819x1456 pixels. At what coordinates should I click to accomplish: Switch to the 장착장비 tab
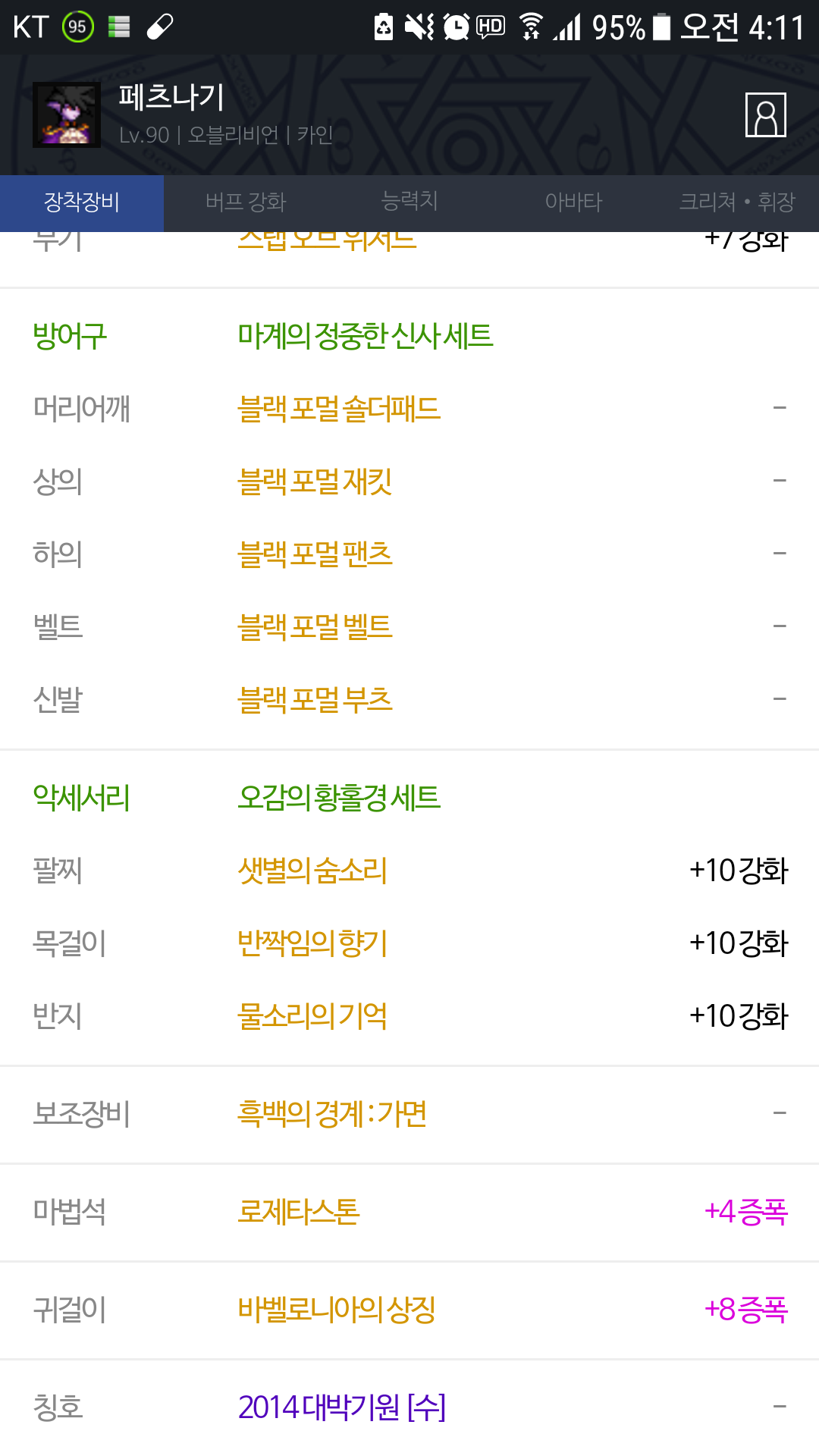[x=82, y=202]
